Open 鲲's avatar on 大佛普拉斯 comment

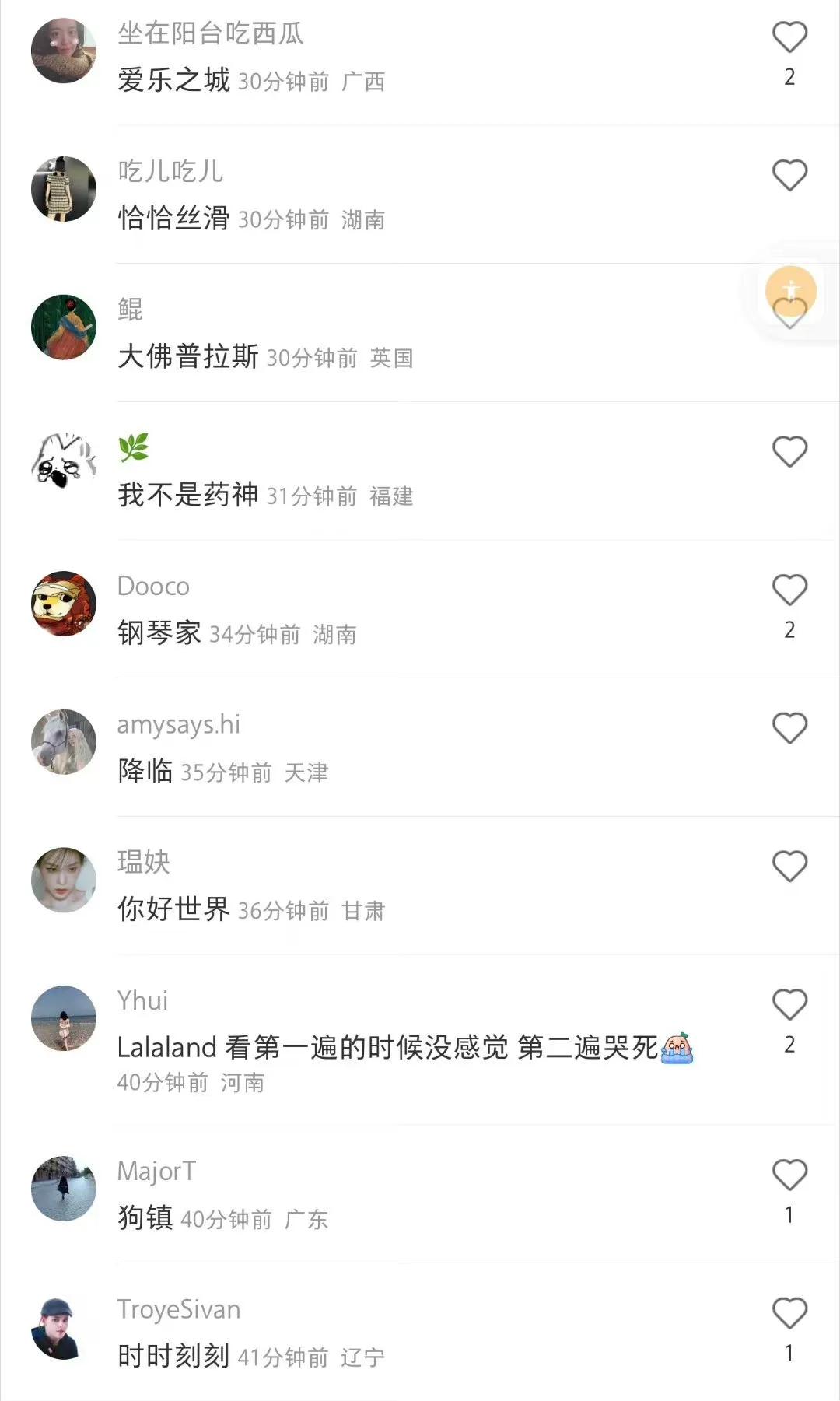[64, 327]
